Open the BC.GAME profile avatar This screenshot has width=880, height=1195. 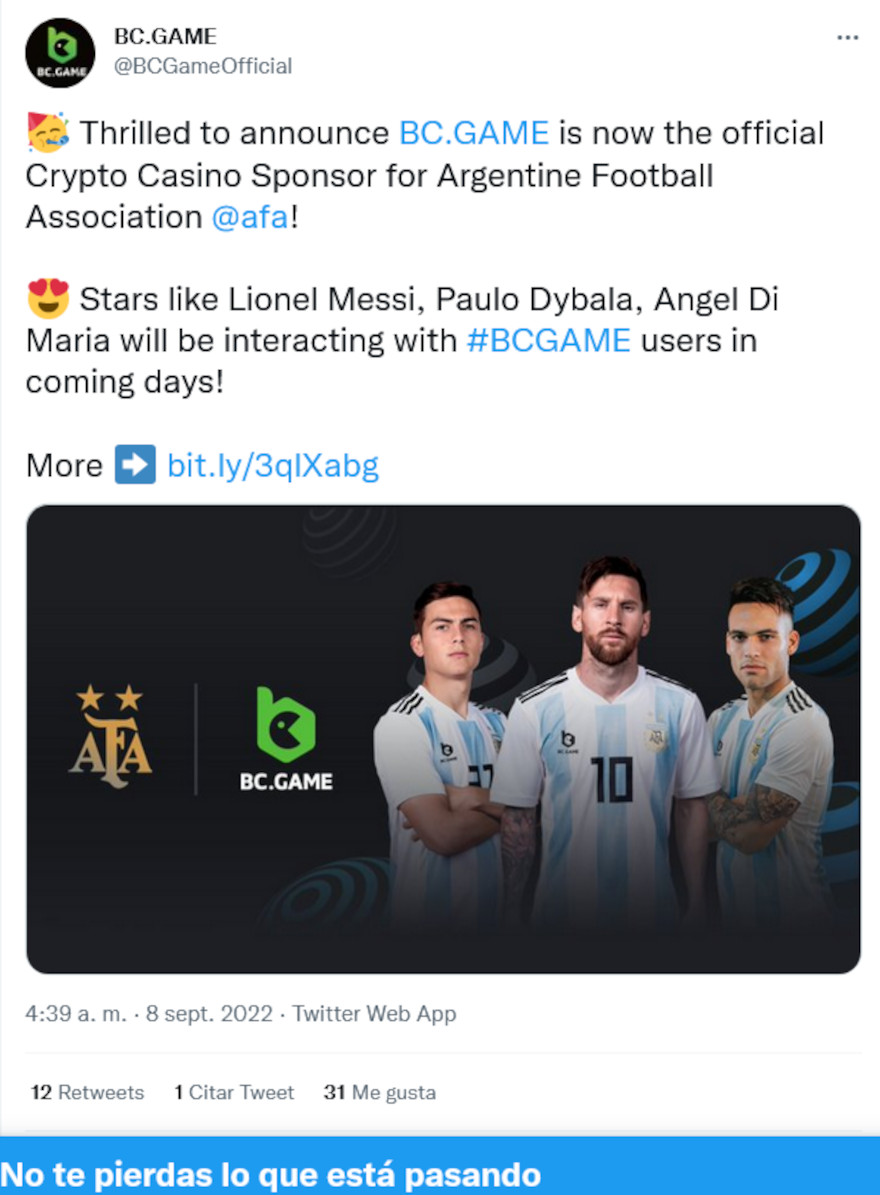point(60,53)
